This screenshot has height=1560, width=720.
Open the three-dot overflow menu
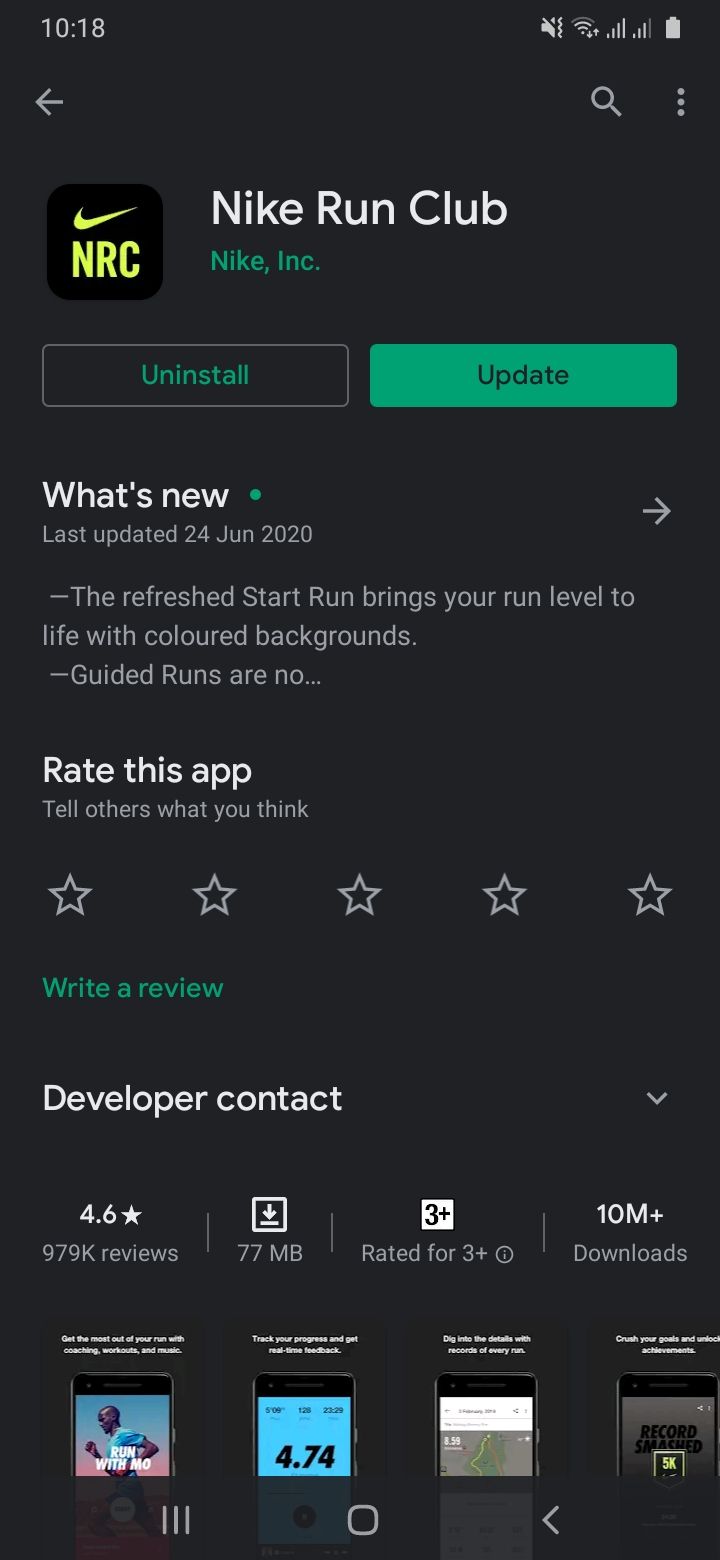[680, 101]
